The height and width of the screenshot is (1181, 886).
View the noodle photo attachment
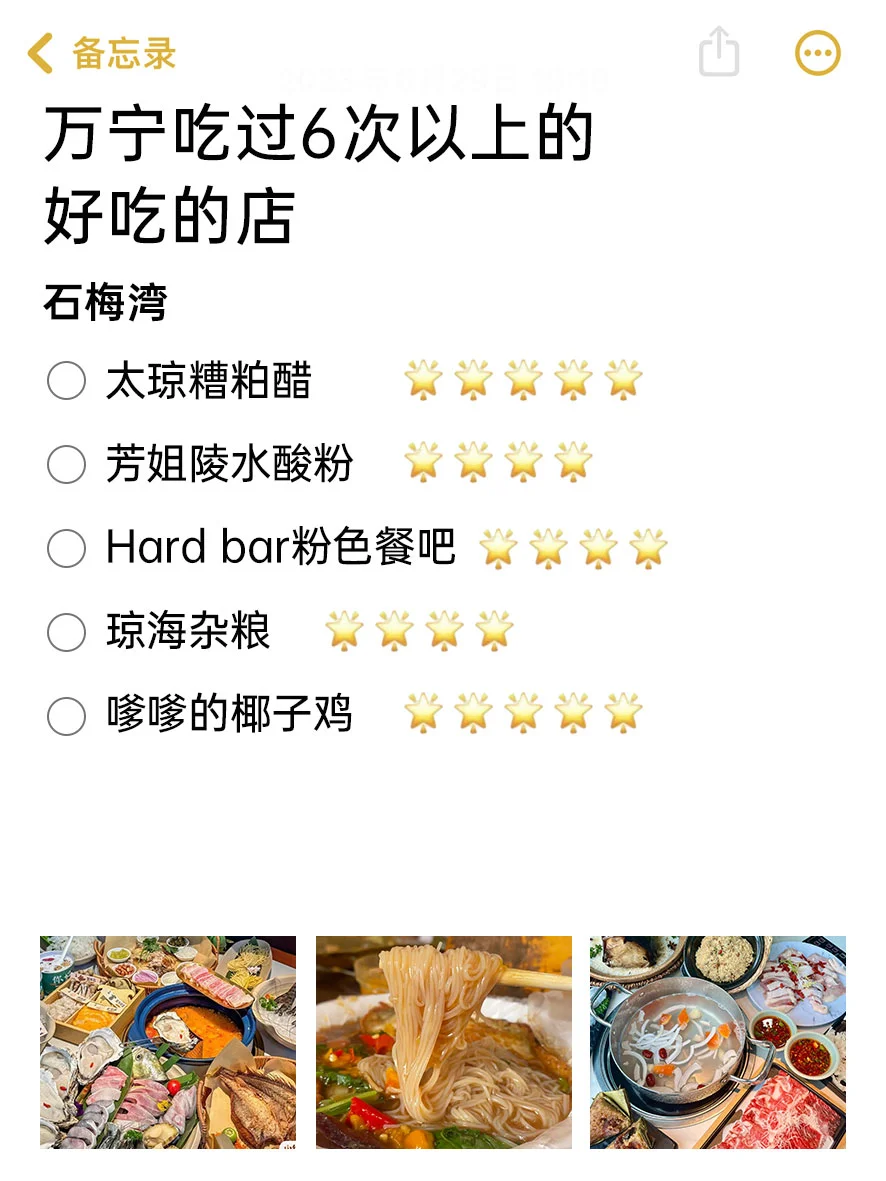pos(443,1042)
